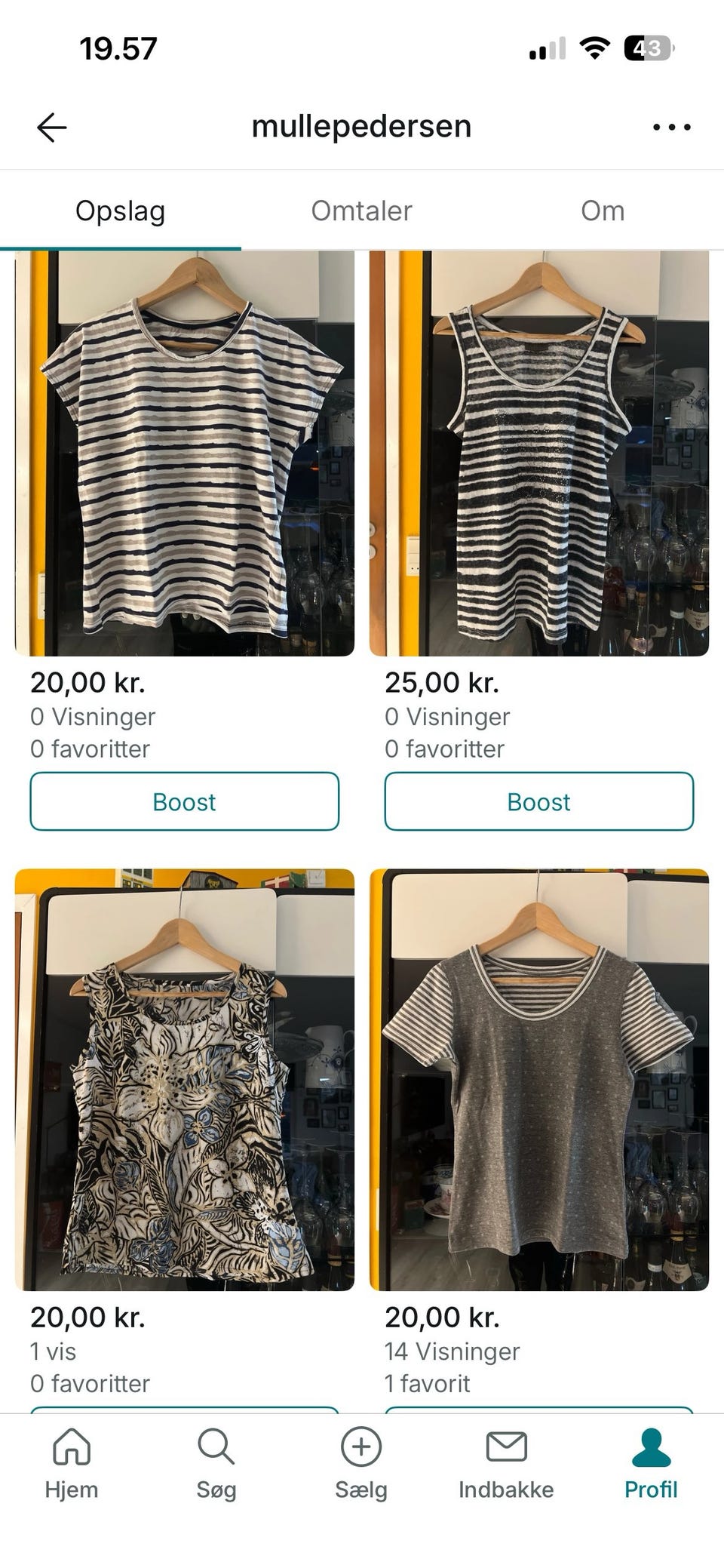Switch to the Omtaler tab
This screenshot has height=1568, width=724.
point(360,211)
